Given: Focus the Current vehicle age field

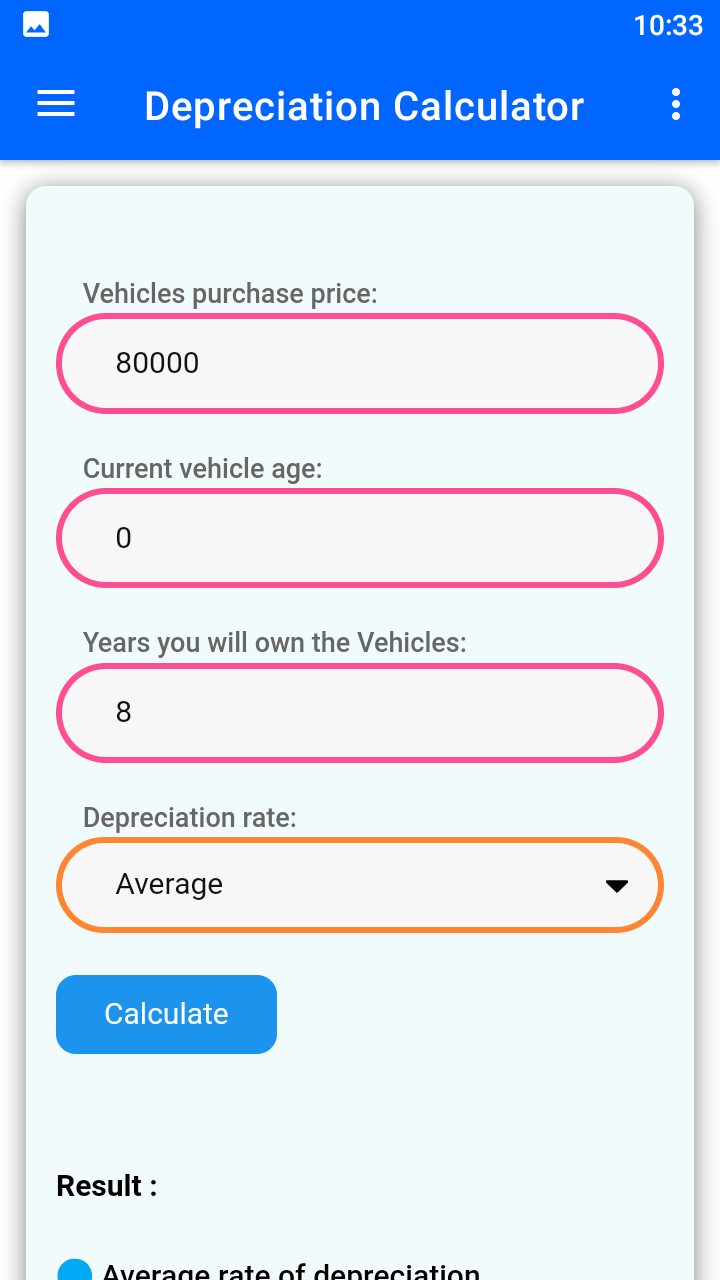Looking at the screenshot, I should pos(360,537).
